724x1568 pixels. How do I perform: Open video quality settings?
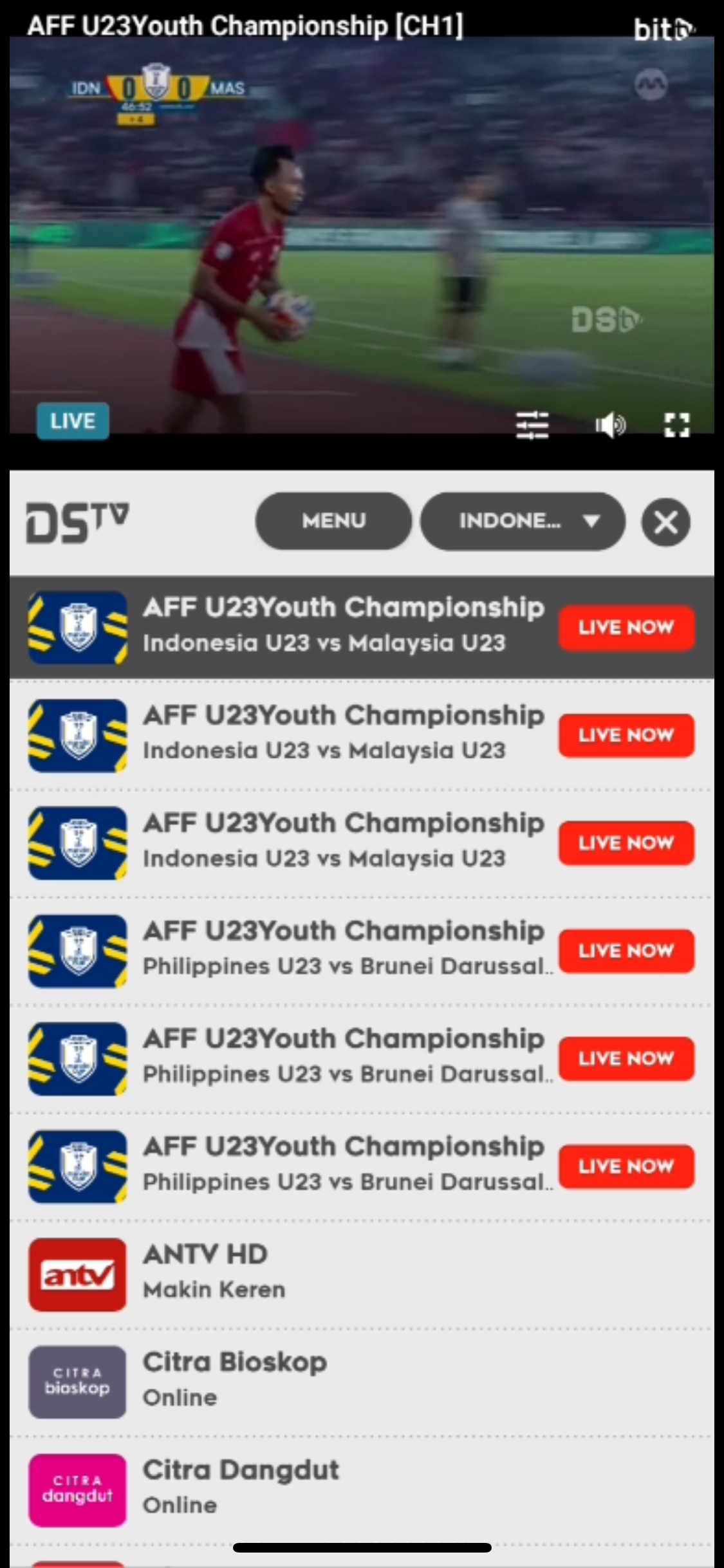click(x=532, y=425)
